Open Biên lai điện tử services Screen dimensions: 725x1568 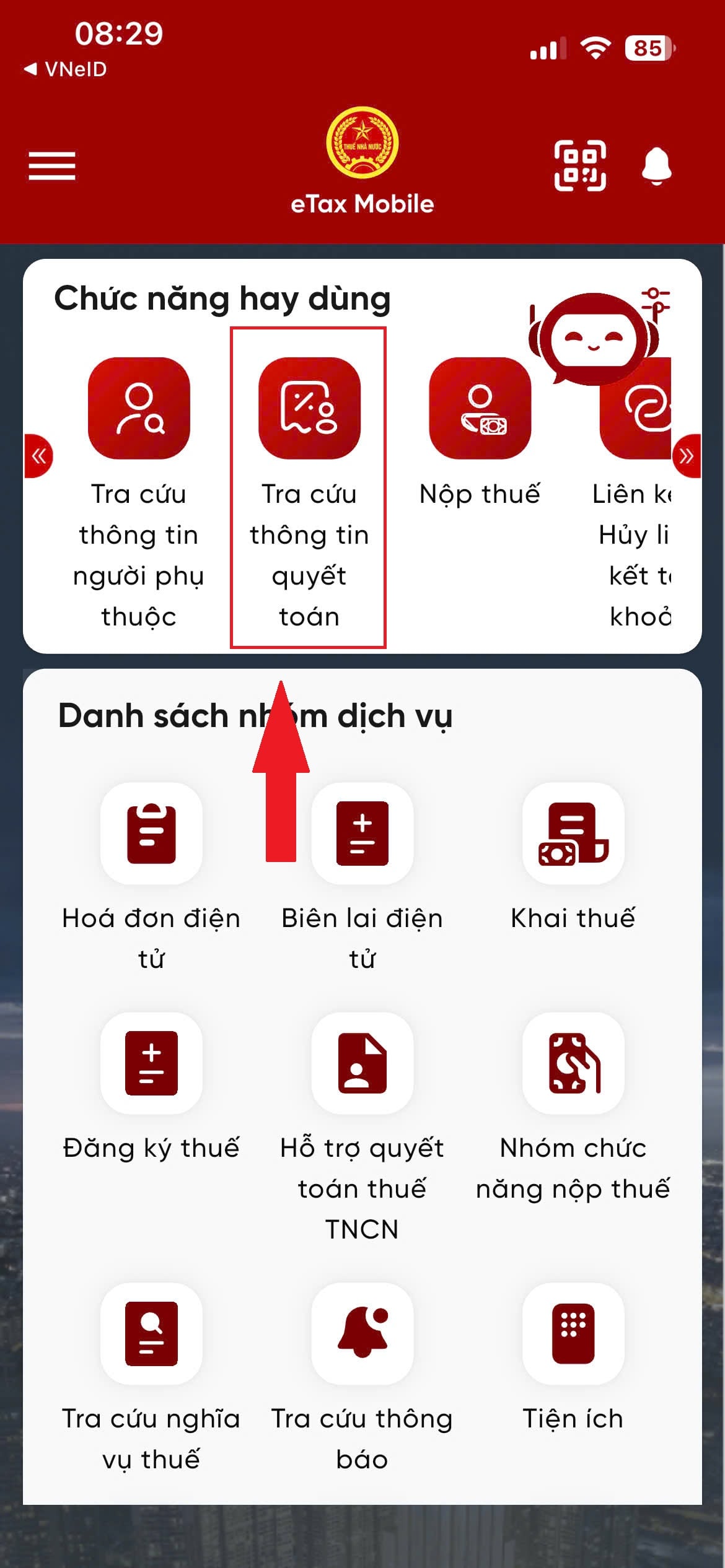point(362,833)
